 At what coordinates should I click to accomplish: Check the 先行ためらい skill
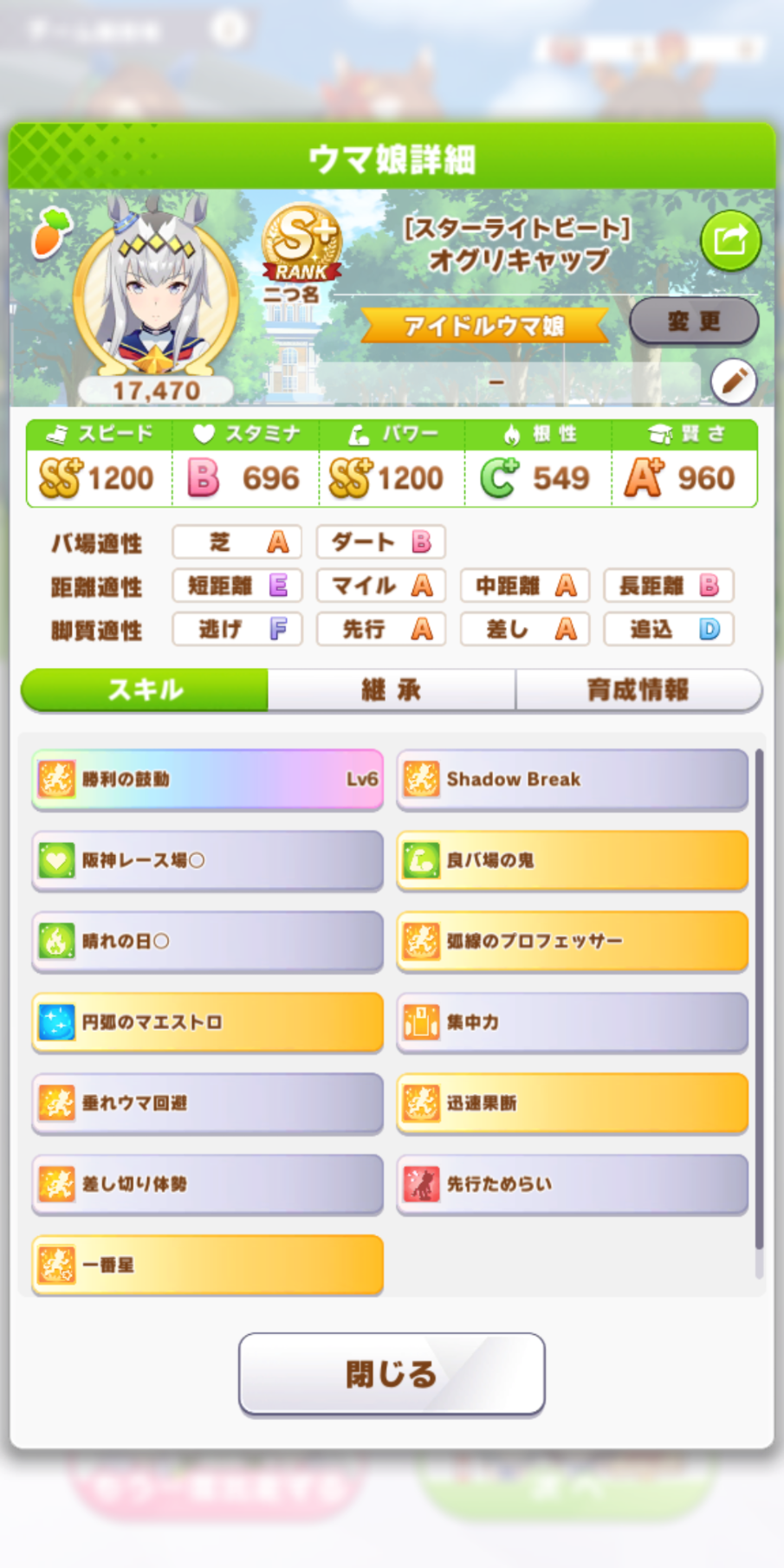573,1184
